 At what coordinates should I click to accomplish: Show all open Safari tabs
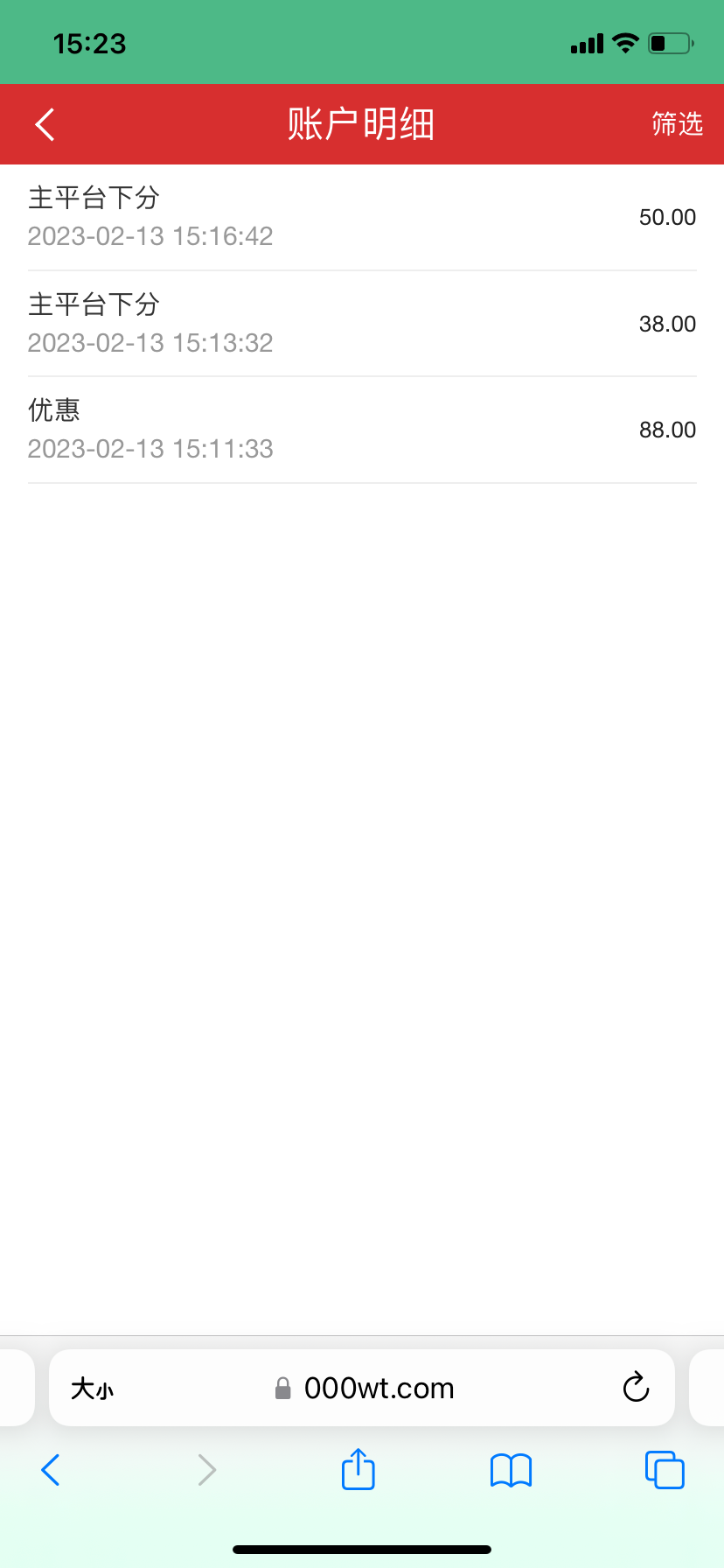click(x=665, y=1470)
